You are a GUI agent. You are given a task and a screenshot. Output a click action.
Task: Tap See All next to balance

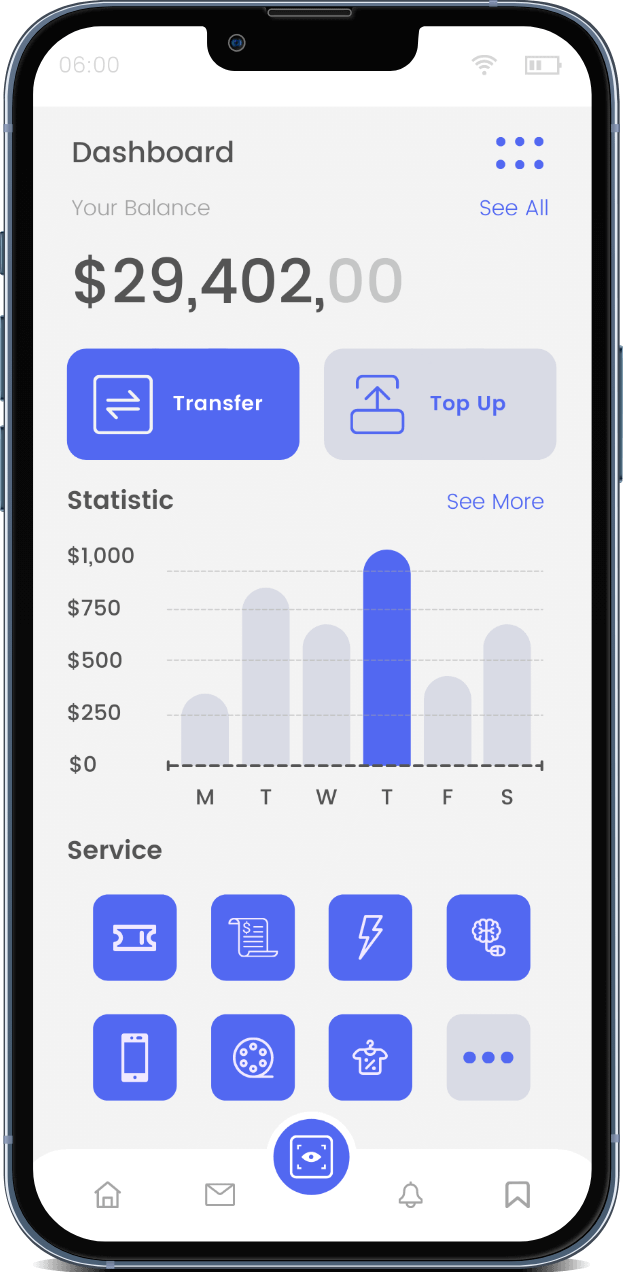513,208
